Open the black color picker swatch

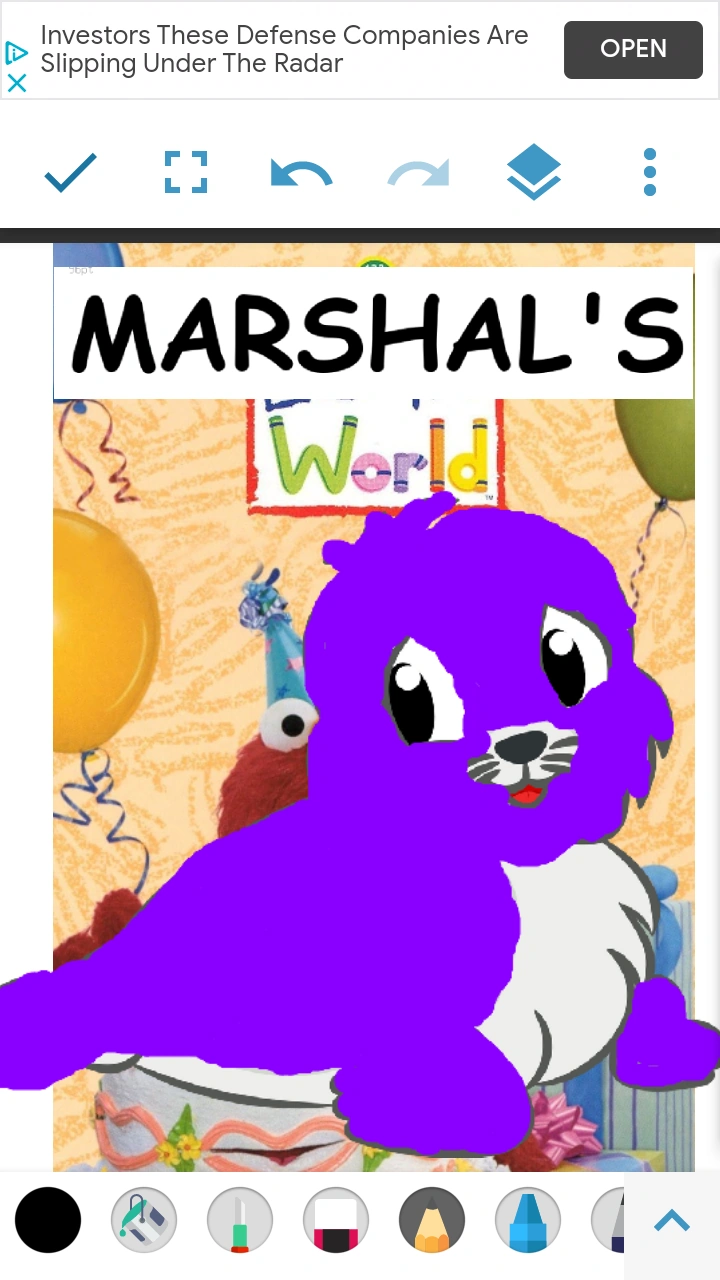tap(48, 1220)
